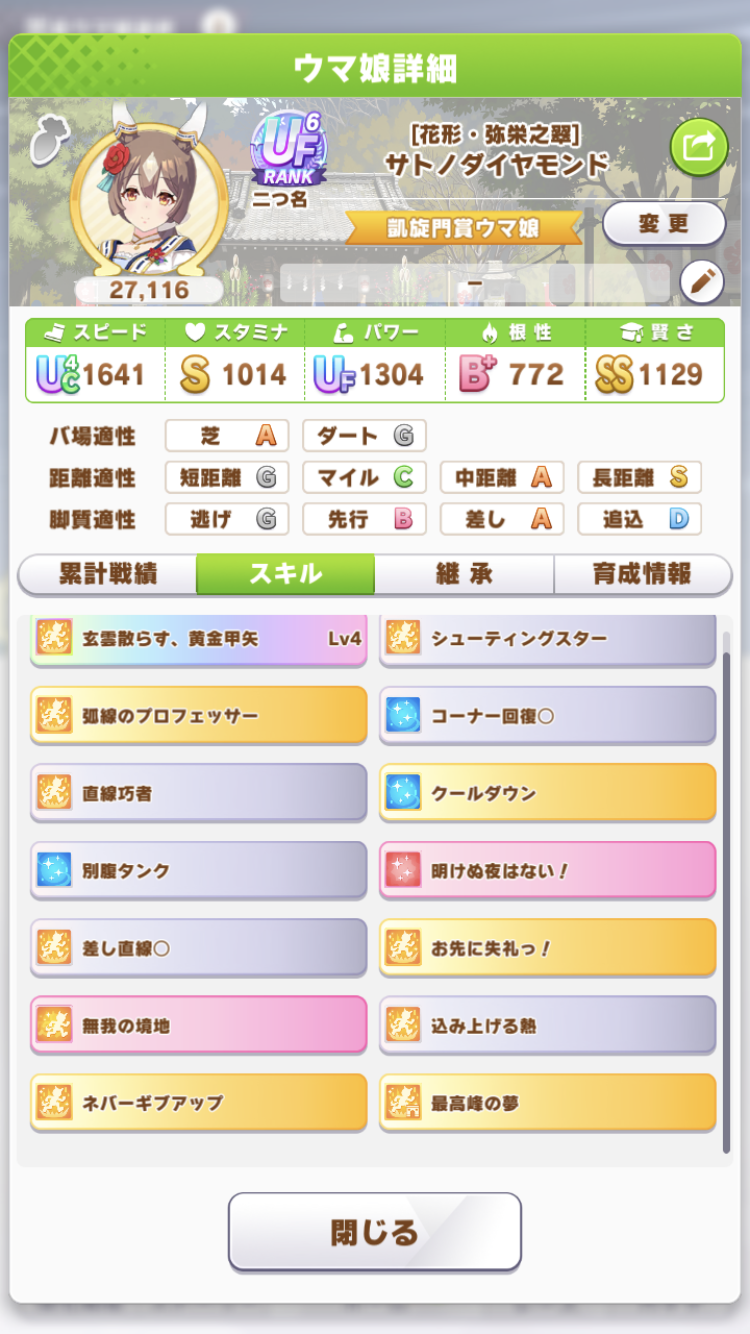Show details for 弧線のプロフェッサー
The height and width of the screenshot is (1334, 750).
coord(198,715)
